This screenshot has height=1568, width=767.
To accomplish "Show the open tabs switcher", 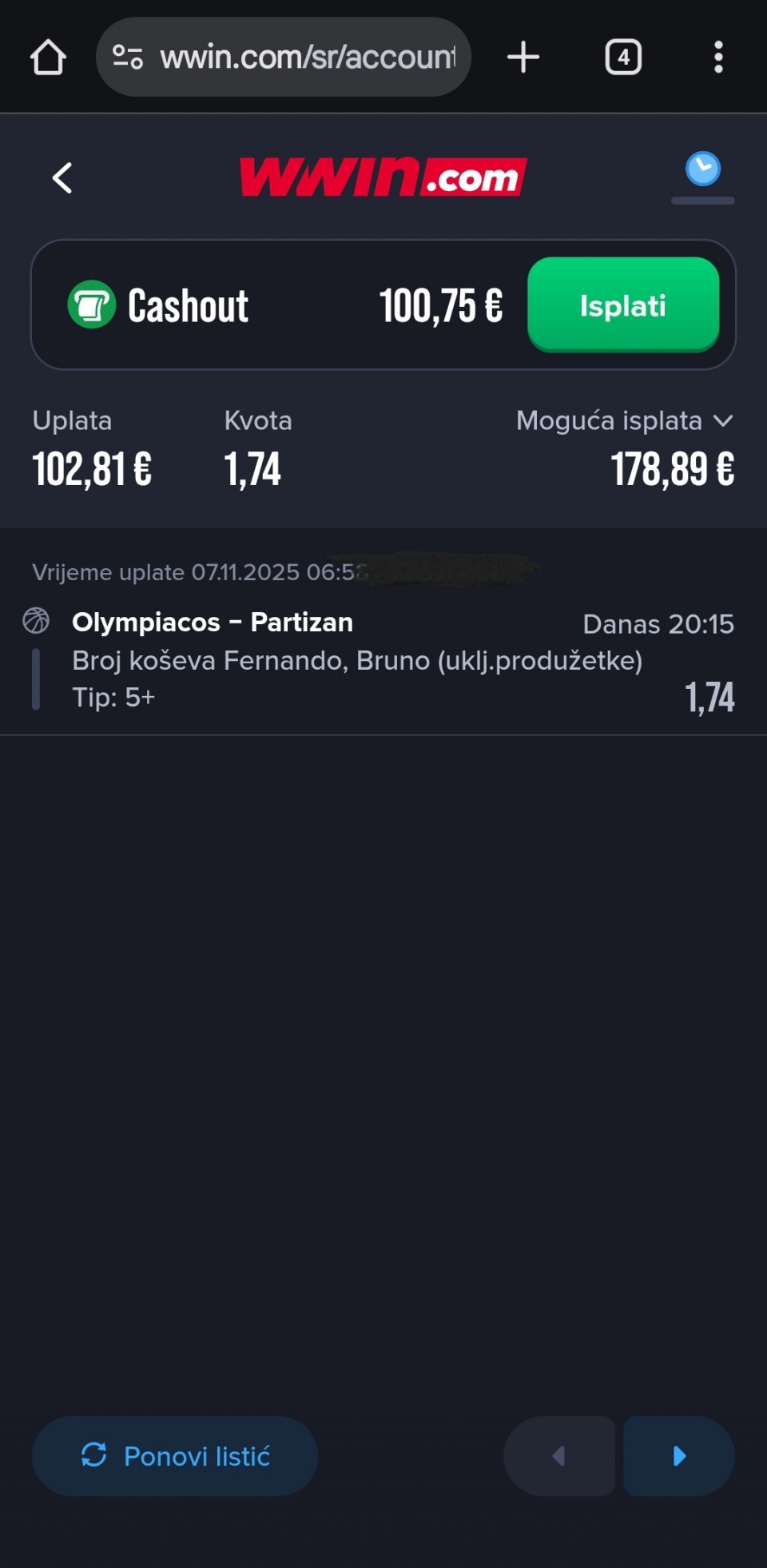I will [x=623, y=58].
